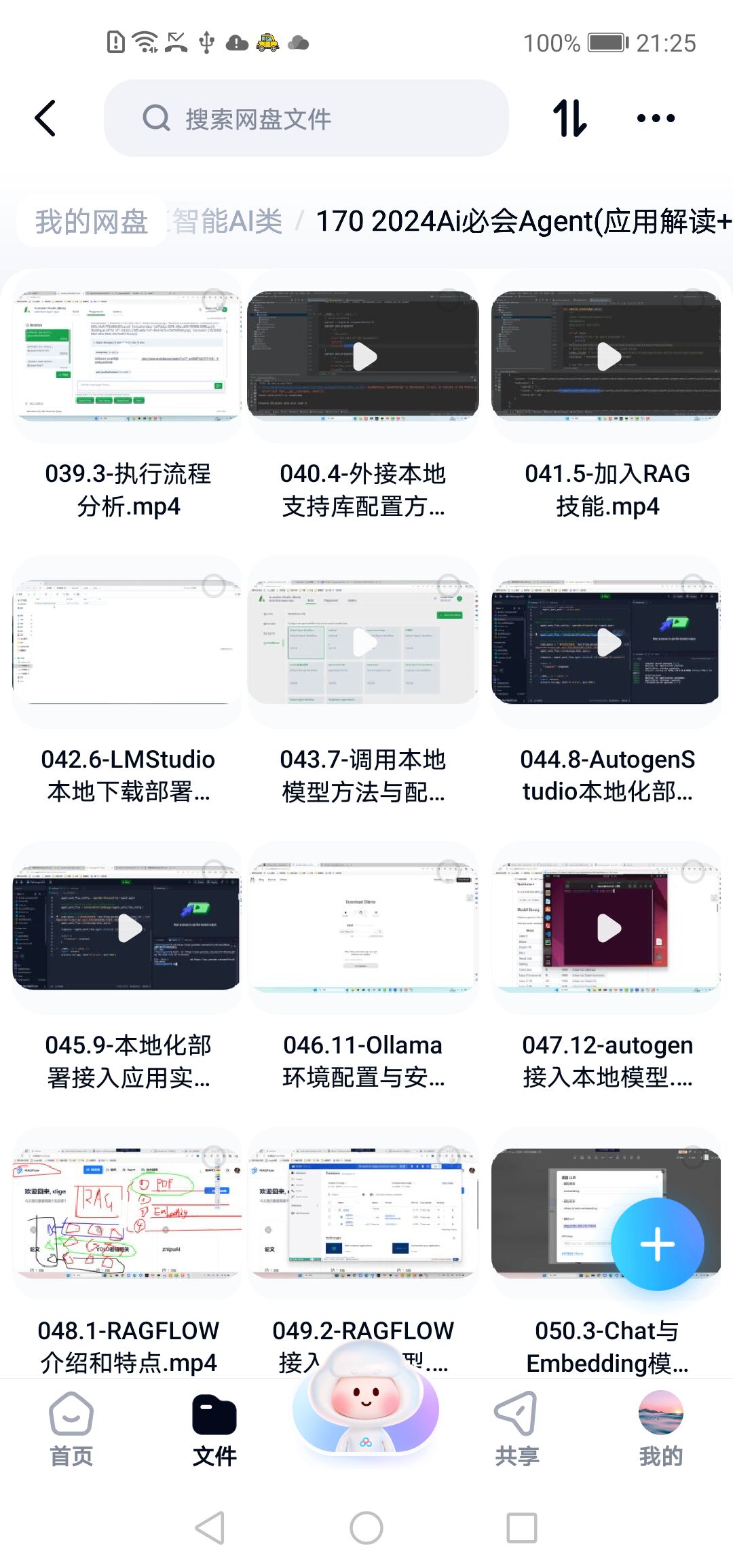
Task: Open video 039.3-执行流程分析.mp4
Action: (x=128, y=357)
